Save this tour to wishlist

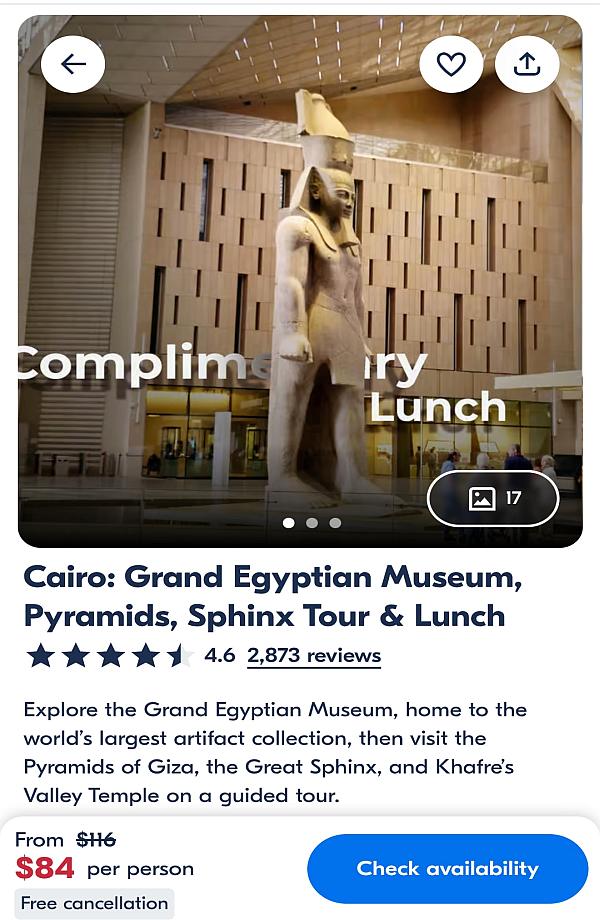(x=451, y=64)
